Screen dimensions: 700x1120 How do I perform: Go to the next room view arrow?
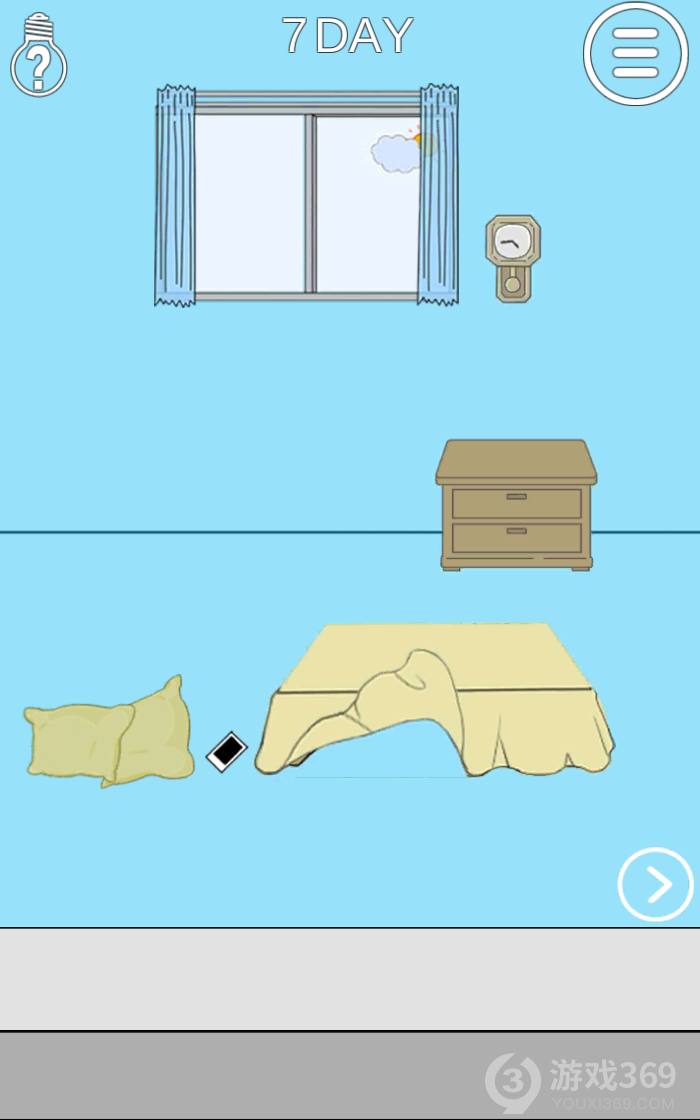[655, 884]
